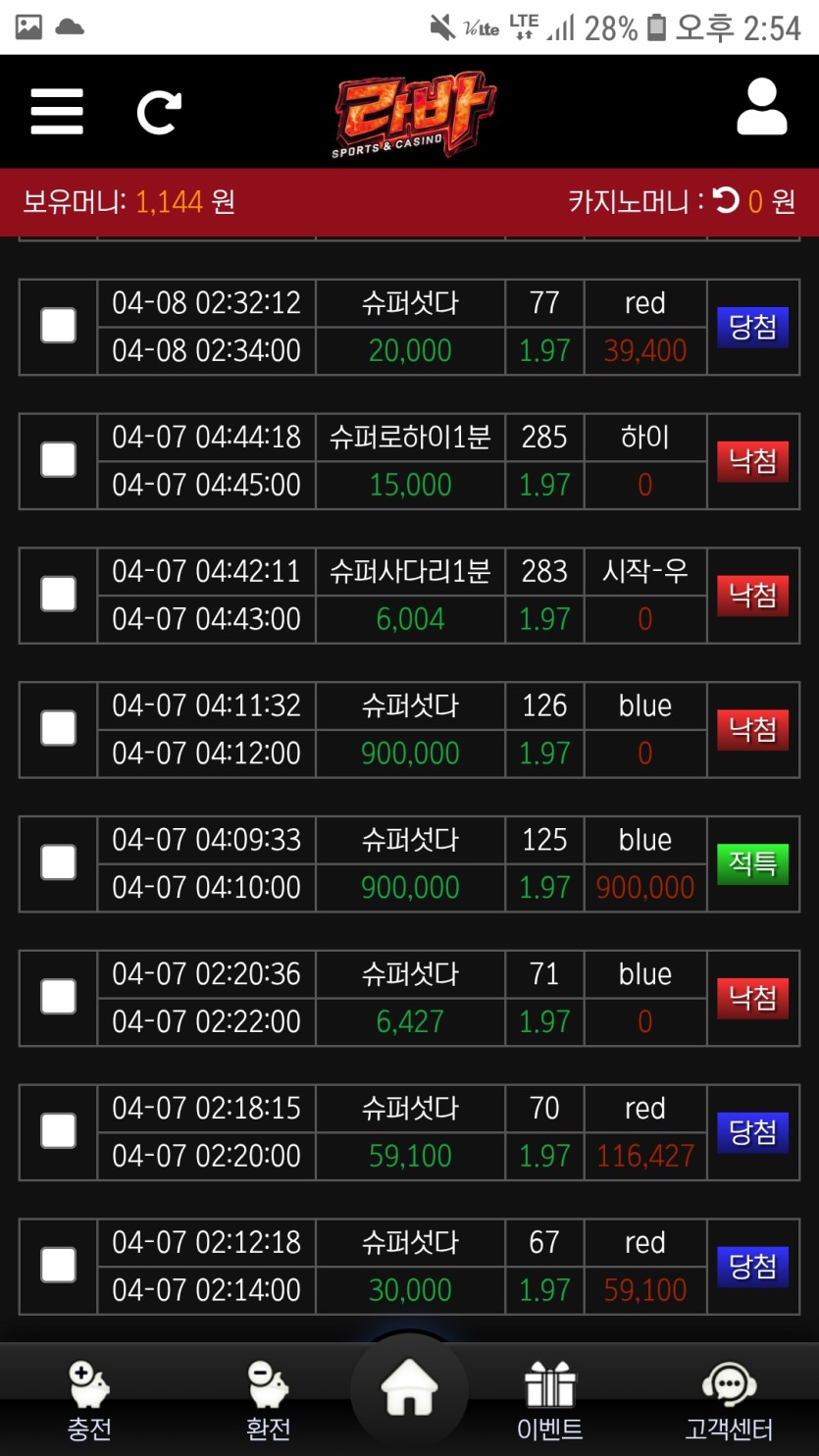Return to the home tab
The image size is (819, 1456).
click(409, 1393)
